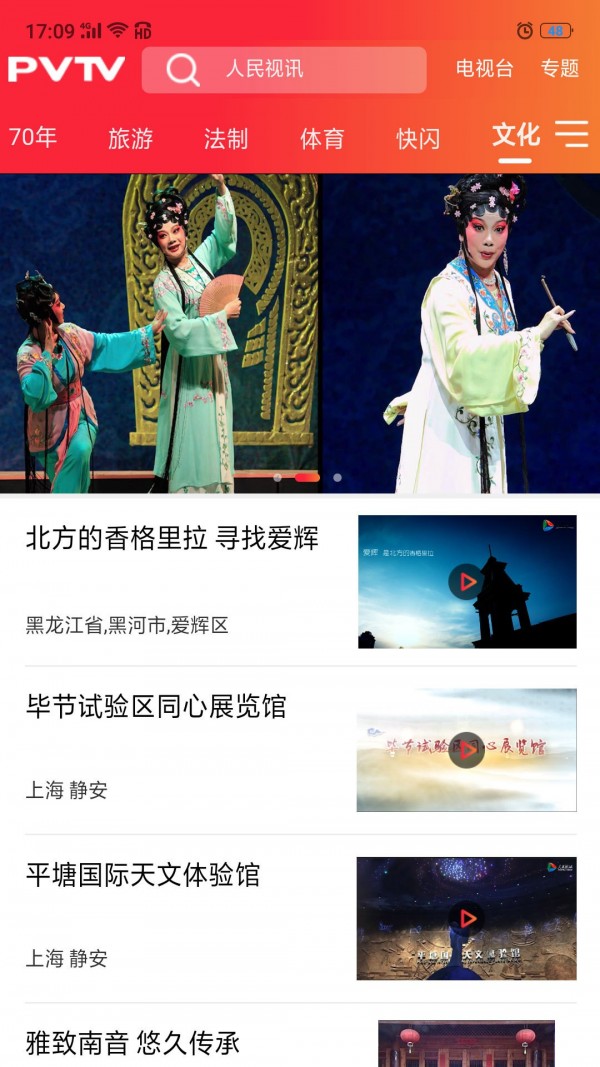Open 专题 in the top bar
This screenshot has width=600, height=1067.
(x=560, y=69)
